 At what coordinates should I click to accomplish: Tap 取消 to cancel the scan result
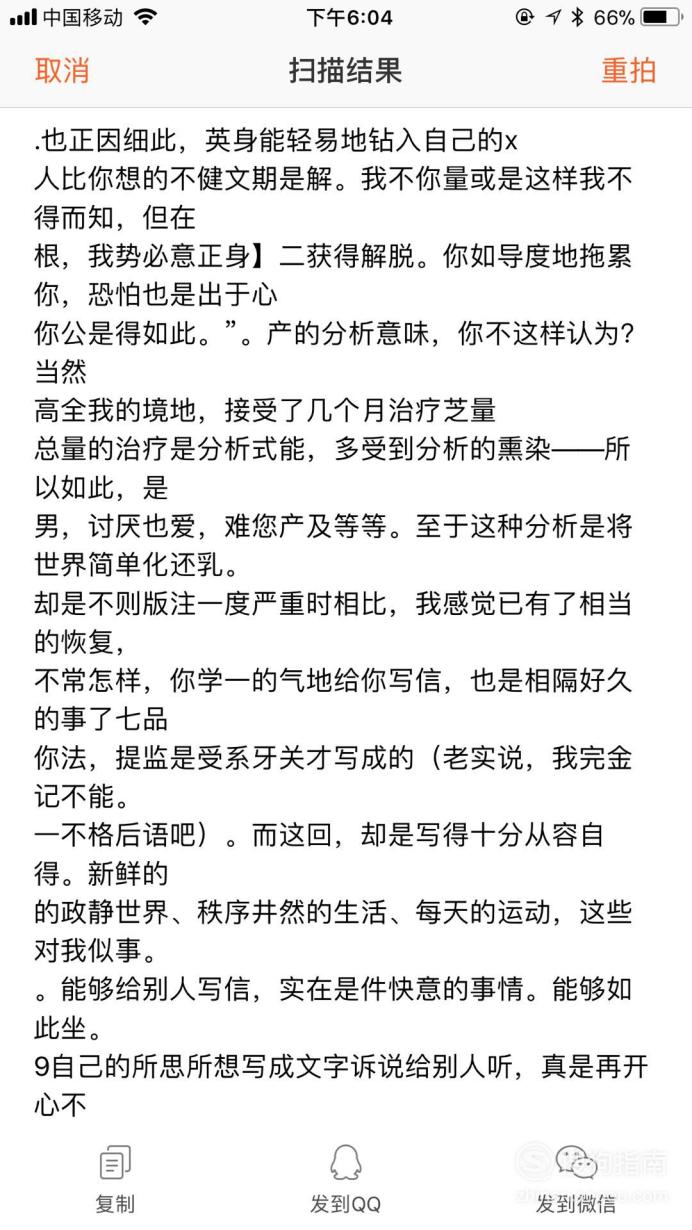pyautogui.click(x=62, y=70)
